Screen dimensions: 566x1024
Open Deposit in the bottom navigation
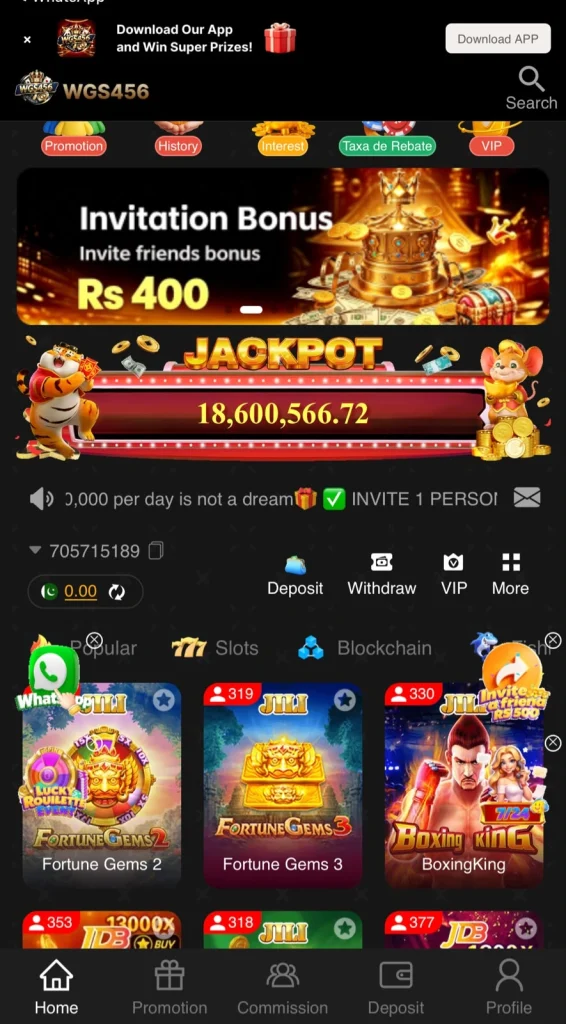396,987
